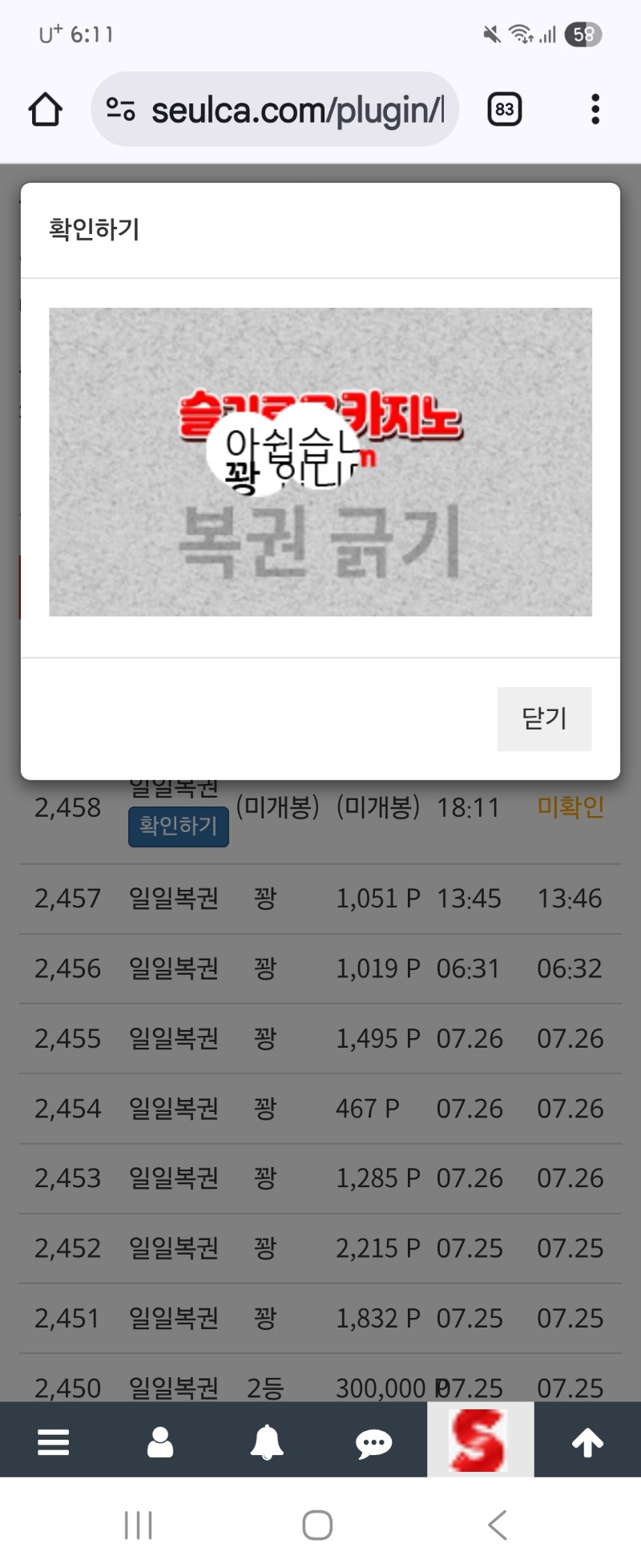The width and height of the screenshot is (641, 1568).
Task: Open the browser overflow menu
Action: (x=595, y=110)
